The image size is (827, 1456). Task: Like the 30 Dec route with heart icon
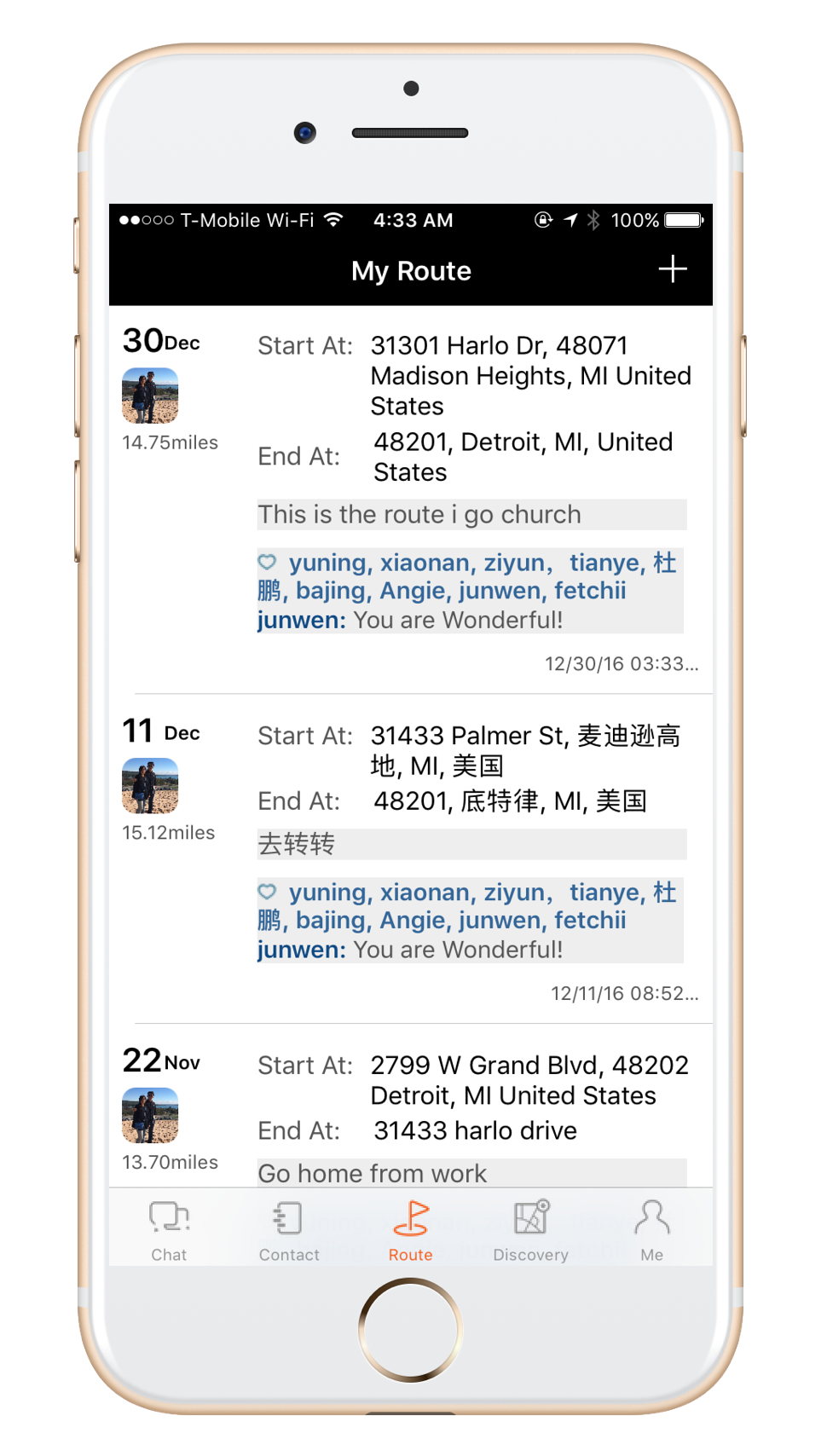267,562
